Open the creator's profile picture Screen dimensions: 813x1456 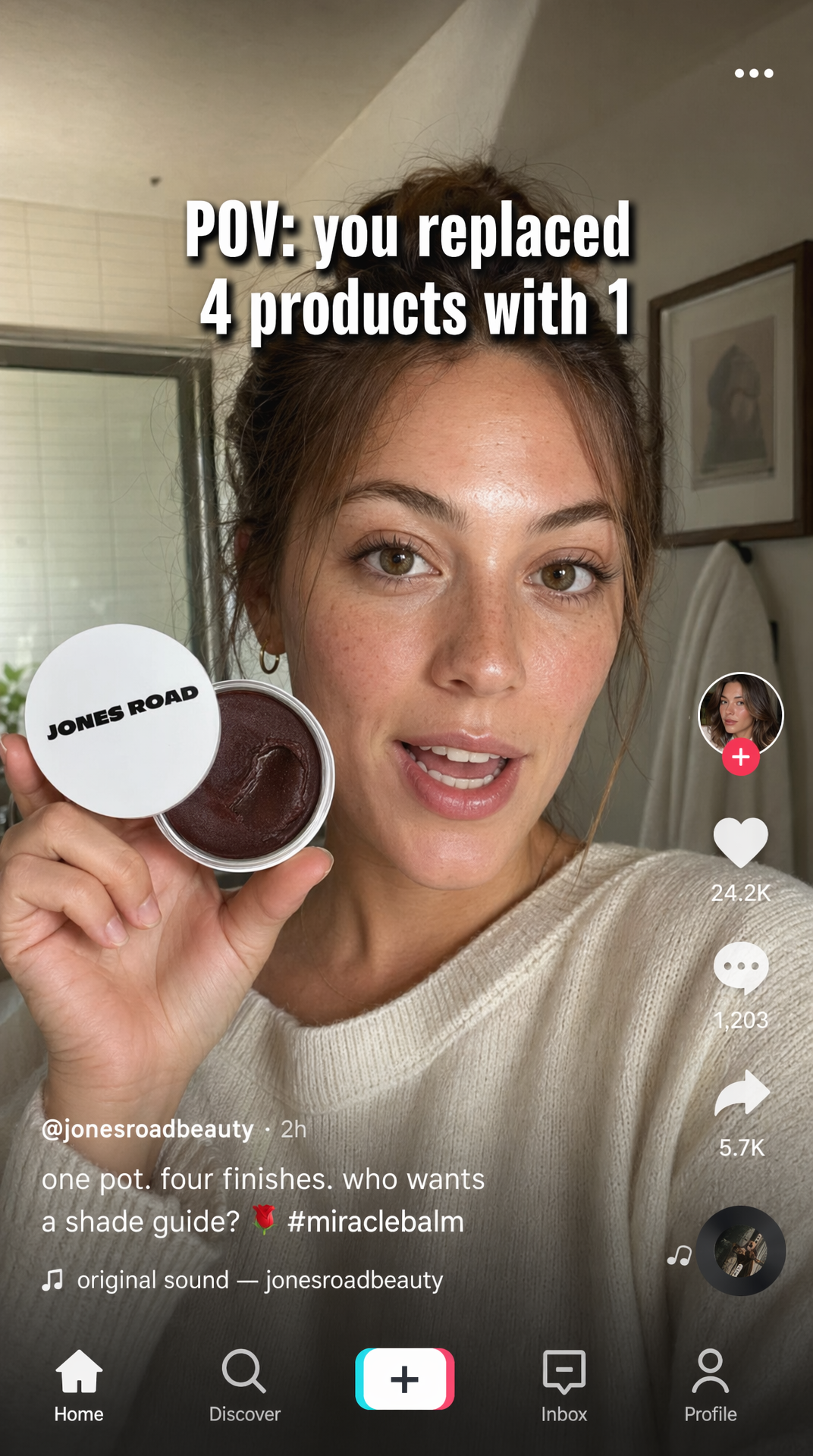coord(739,712)
